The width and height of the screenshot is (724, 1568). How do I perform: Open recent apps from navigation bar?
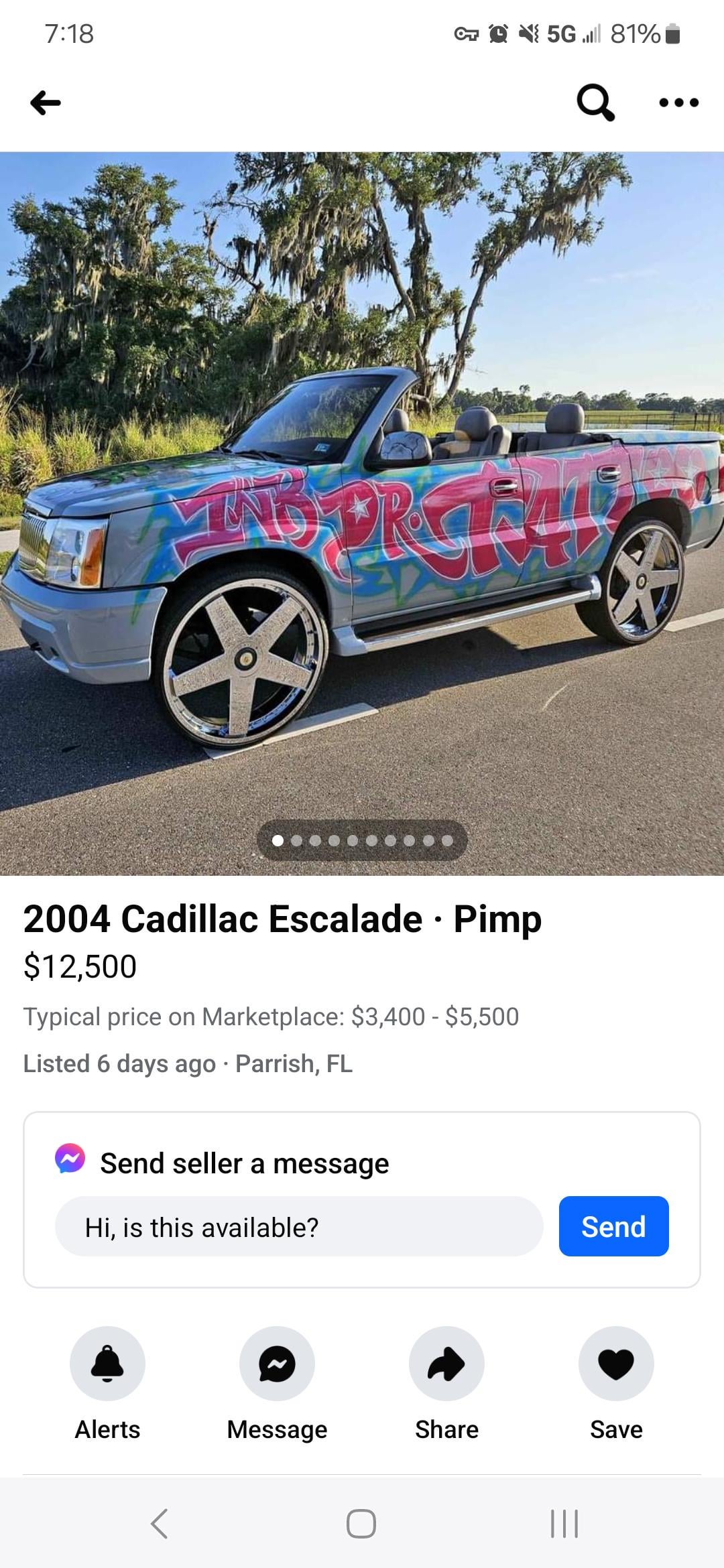coord(564,1524)
